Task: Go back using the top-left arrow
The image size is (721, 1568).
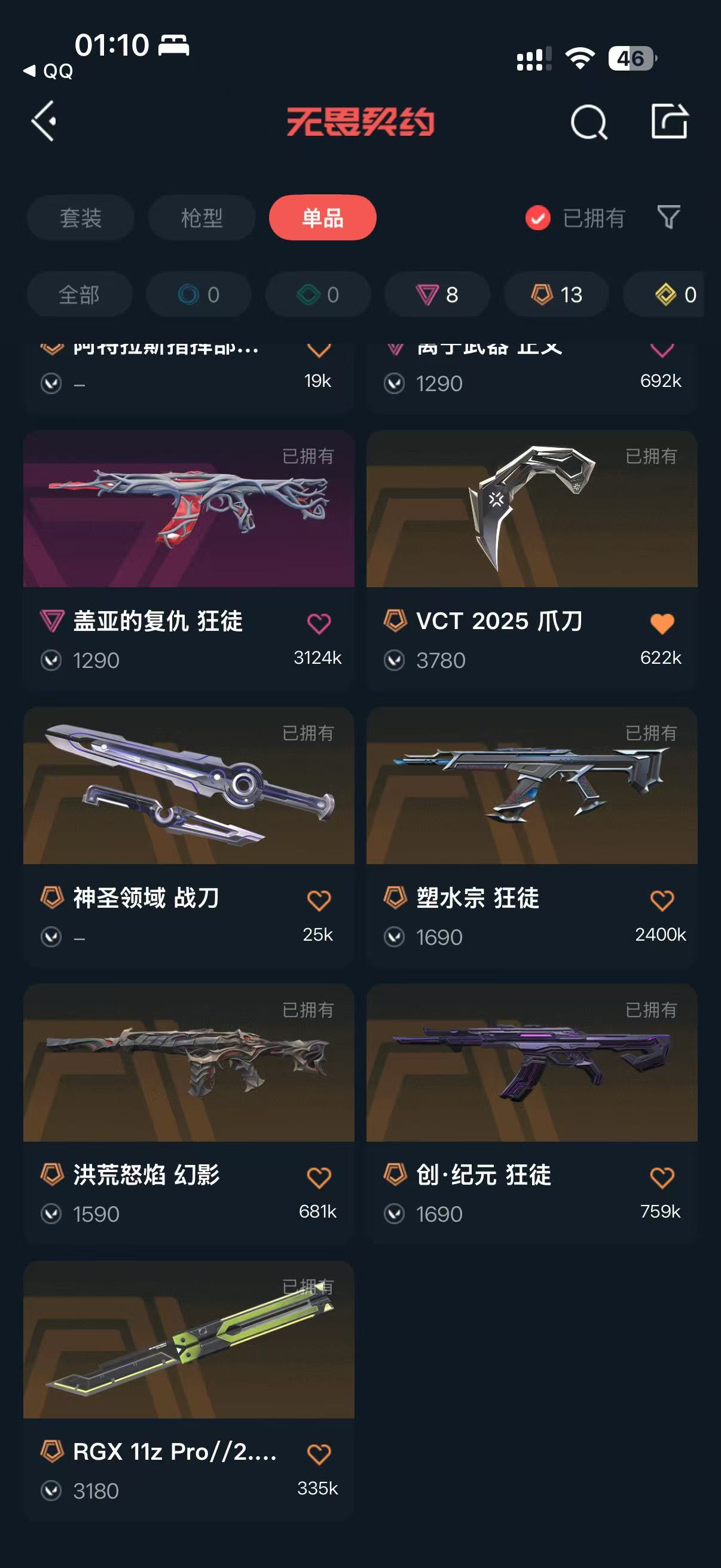Action: pyautogui.click(x=44, y=121)
